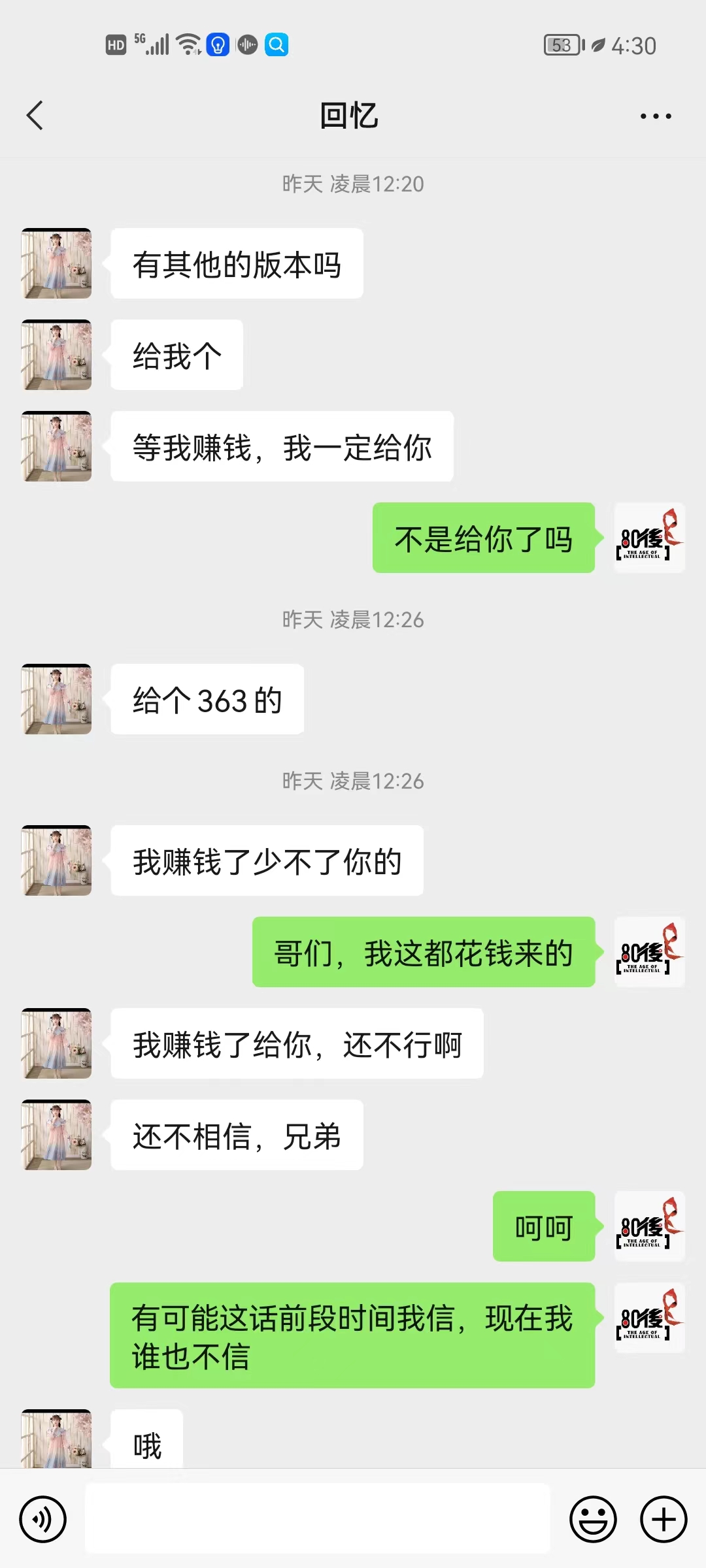Screen dimensions: 706x1568
Task: Tap the message text input field
Action: 317,1518
